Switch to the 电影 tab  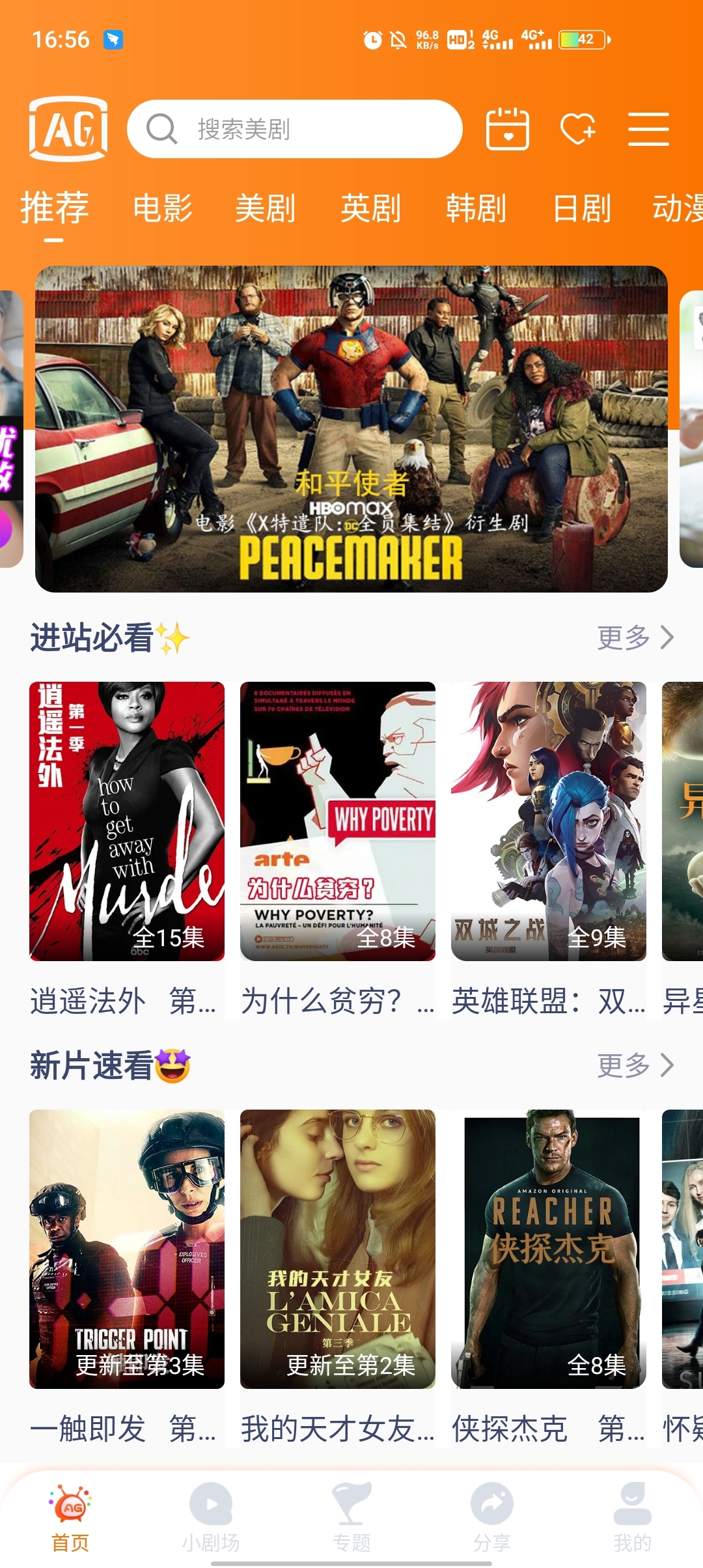pos(162,207)
